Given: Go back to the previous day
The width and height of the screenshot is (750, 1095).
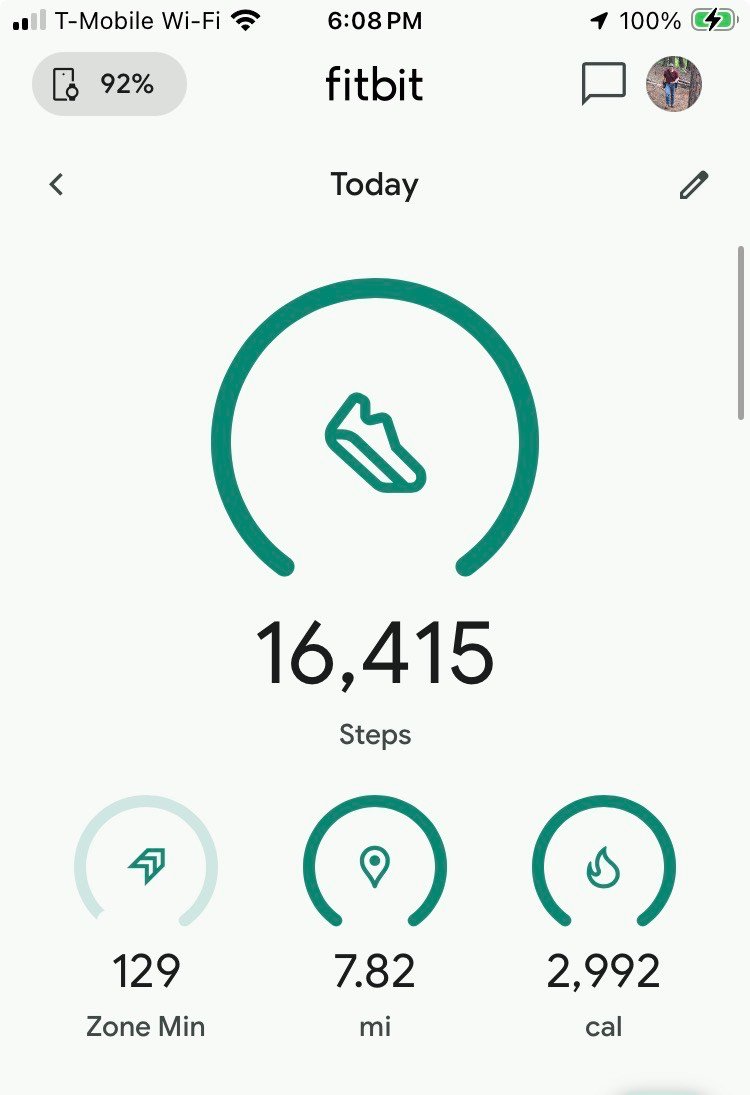Looking at the screenshot, I should tap(57, 184).
